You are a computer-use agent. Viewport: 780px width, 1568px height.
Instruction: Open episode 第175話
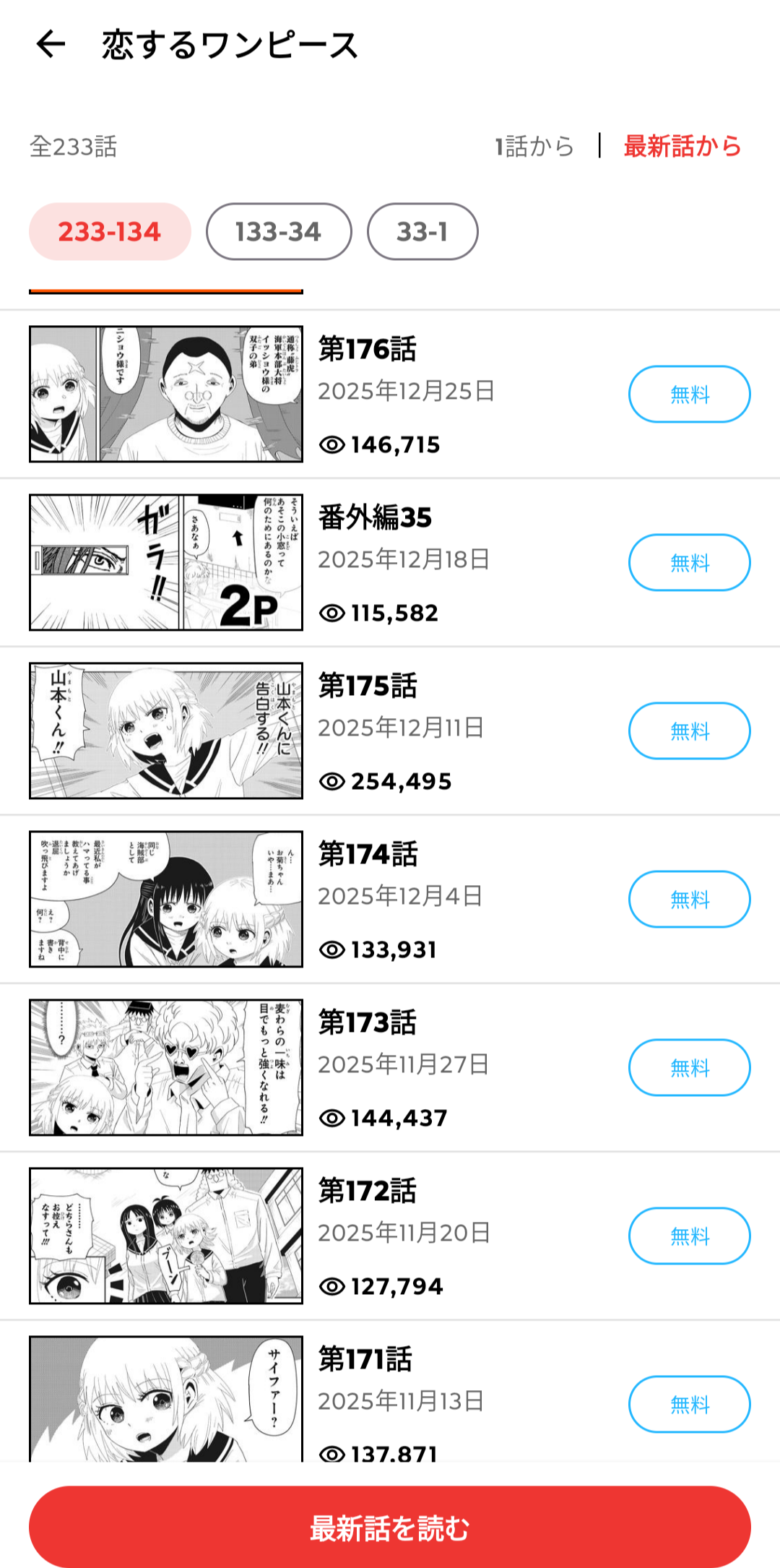click(390, 731)
